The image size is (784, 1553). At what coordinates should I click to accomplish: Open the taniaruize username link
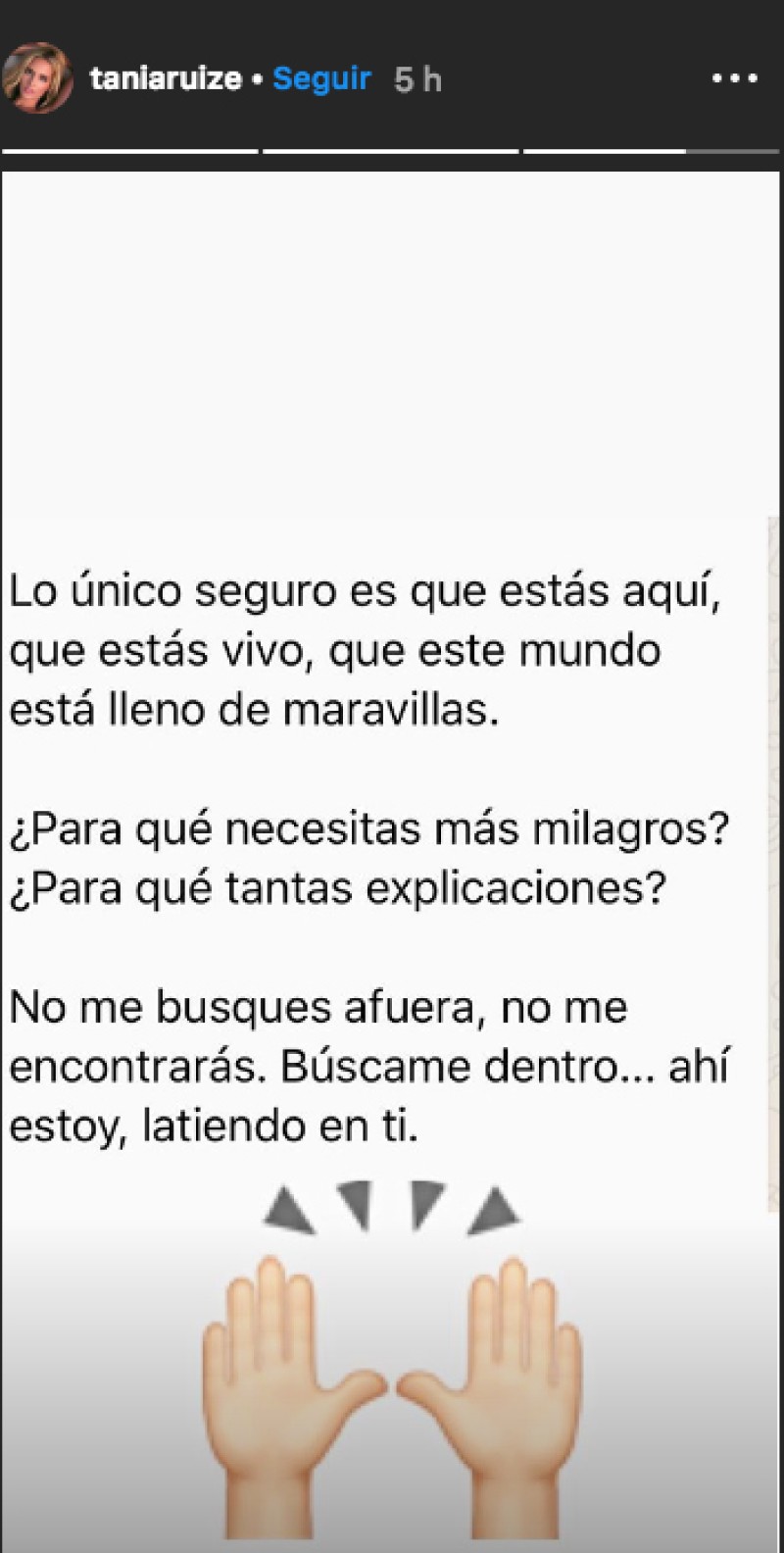point(166,78)
